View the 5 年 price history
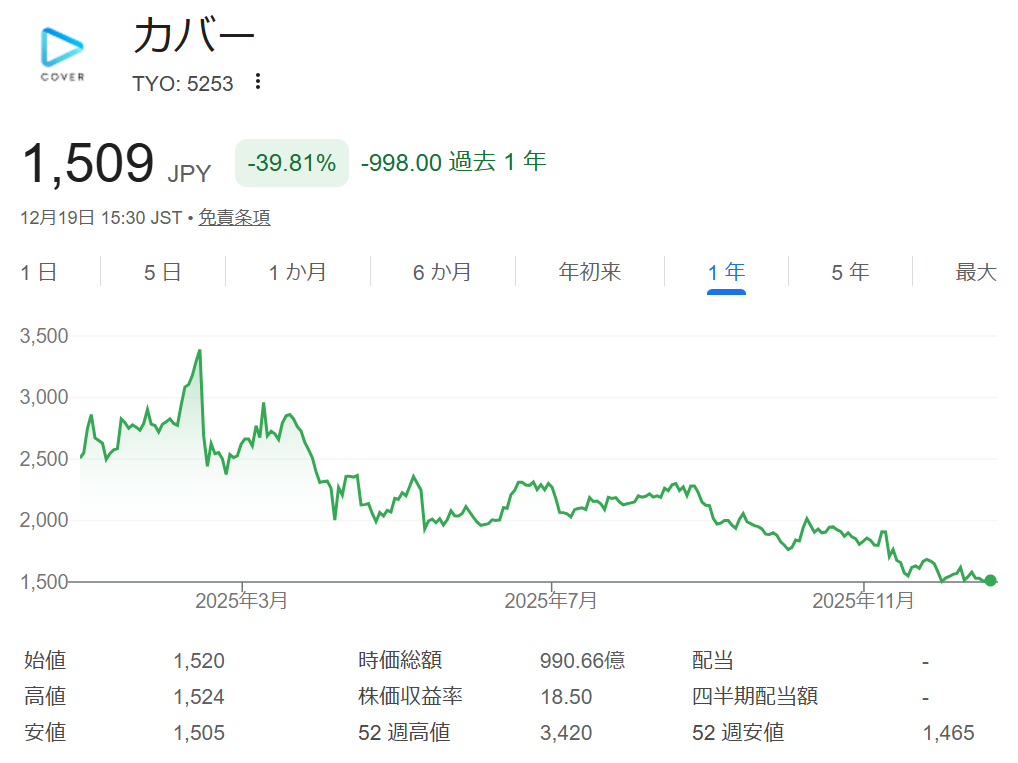Screen dimensions: 1018x763 (x=850, y=272)
